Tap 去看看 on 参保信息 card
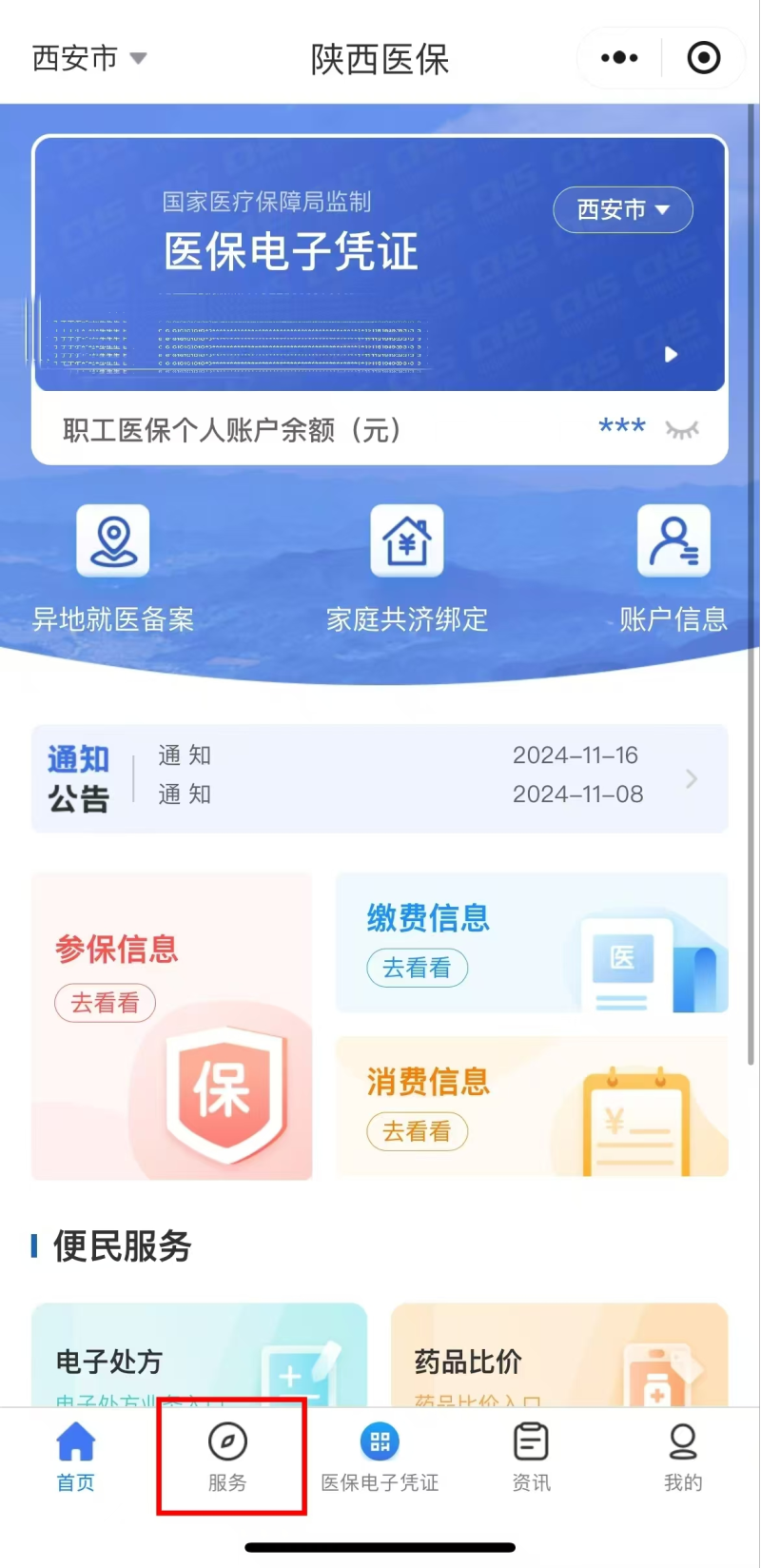This screenshot has height=1568, width=761. tap(105, 1003)
